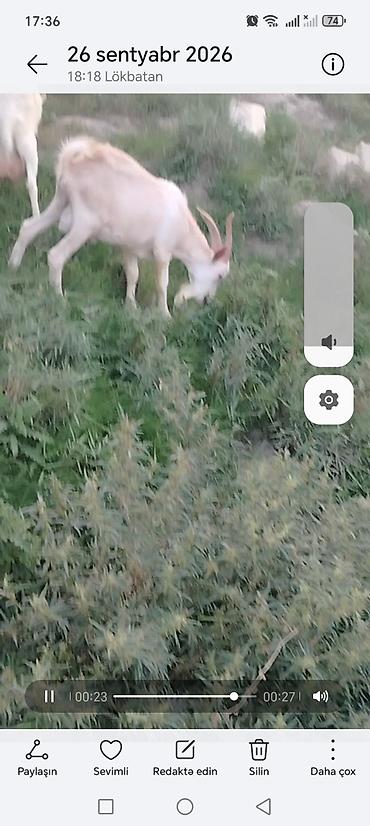Open Redaktə edin to edit the video
The width and height of the screenshot is (370, 826).
(x=185, y=758)
